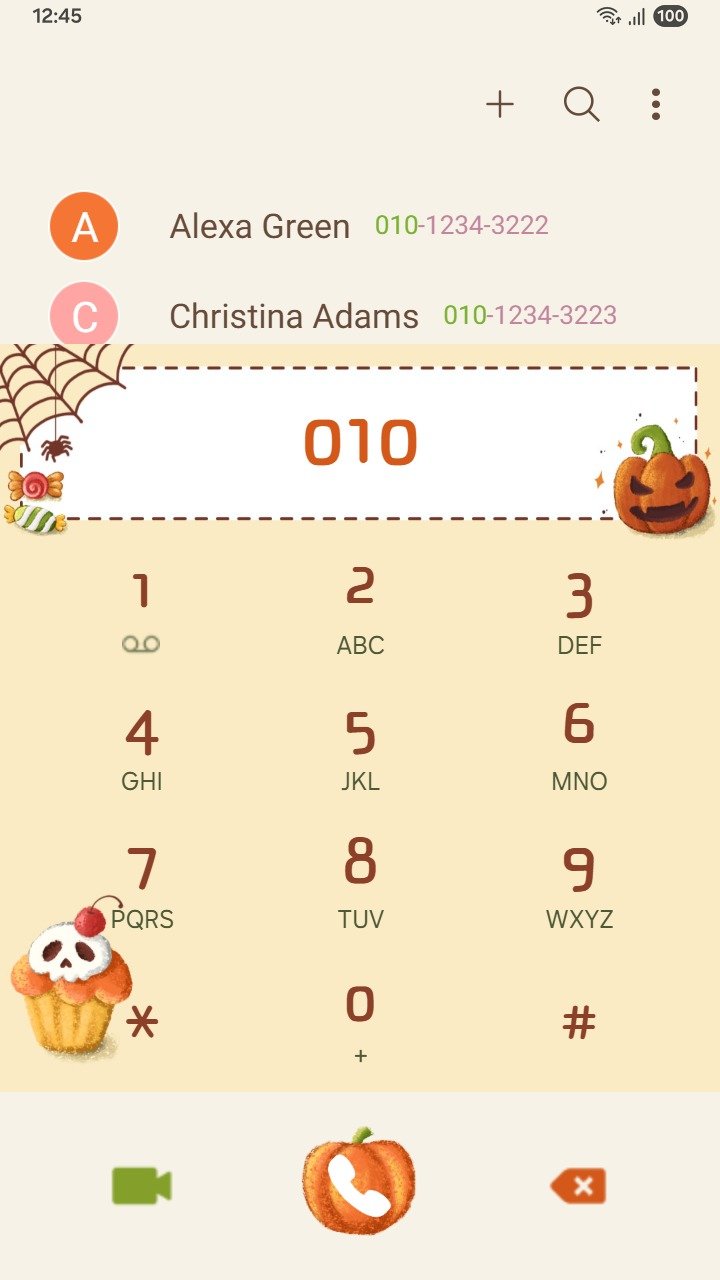The height and width of the screenshot is (1280, 720).
Task: Dial digit 4 GHI key
Action: 141,748
